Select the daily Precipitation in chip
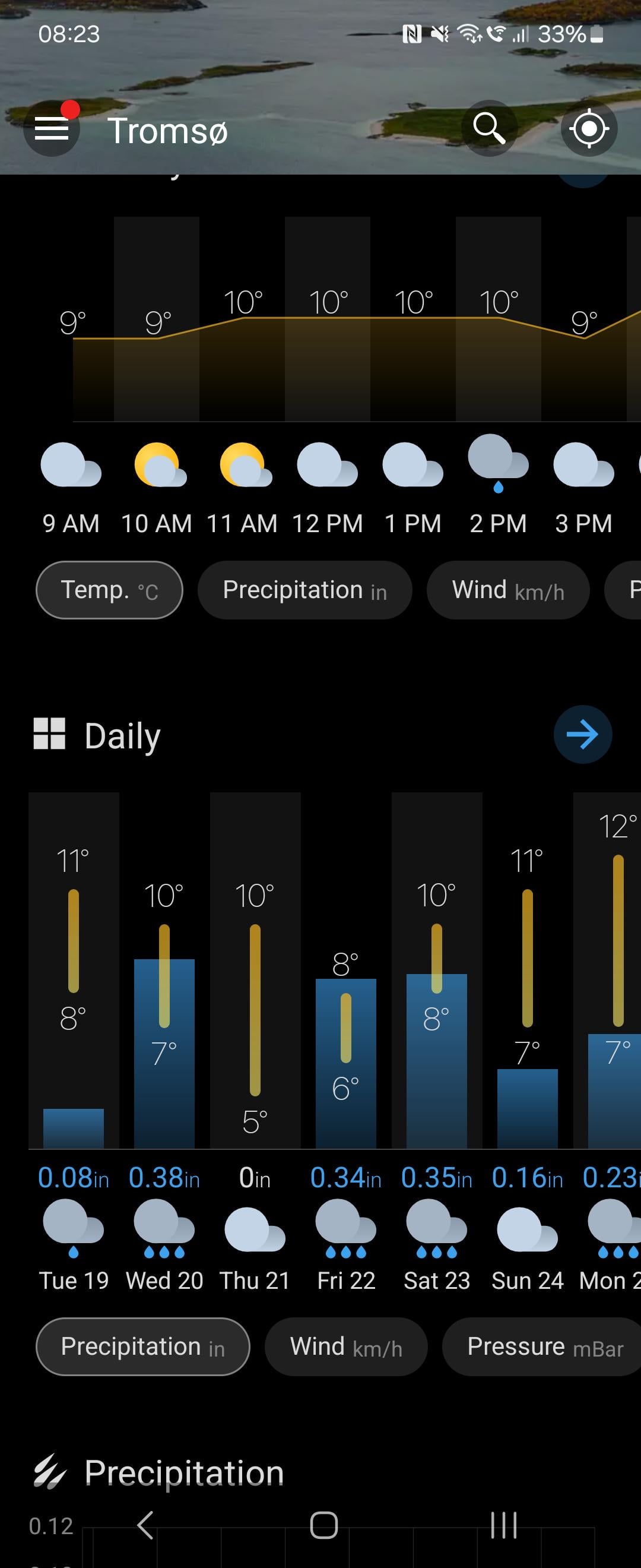 pyautogui.click(x=143, y=1346)
